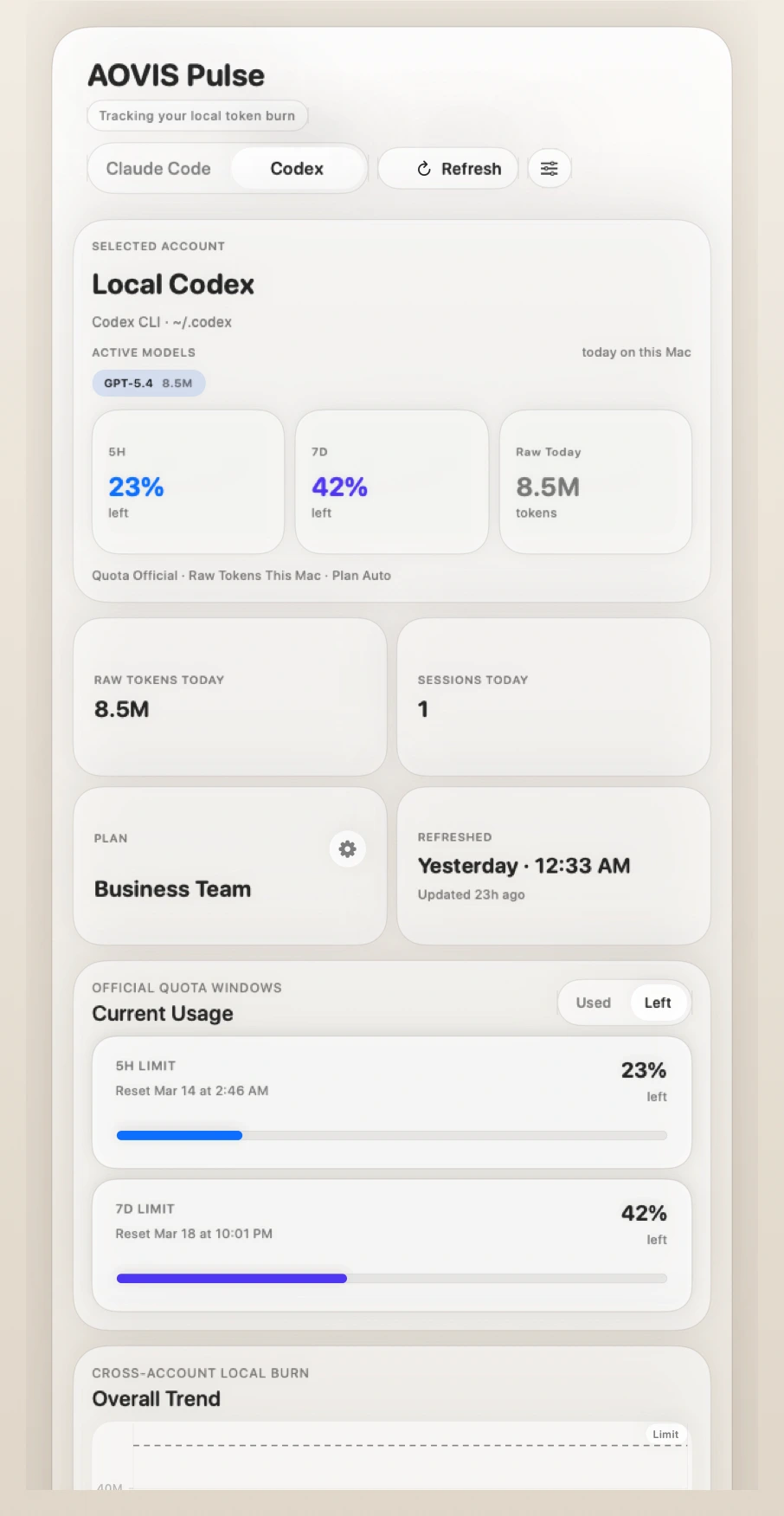The image size is (784, 1516).
Task: Show quota as Left
Action: point(658,1003)
